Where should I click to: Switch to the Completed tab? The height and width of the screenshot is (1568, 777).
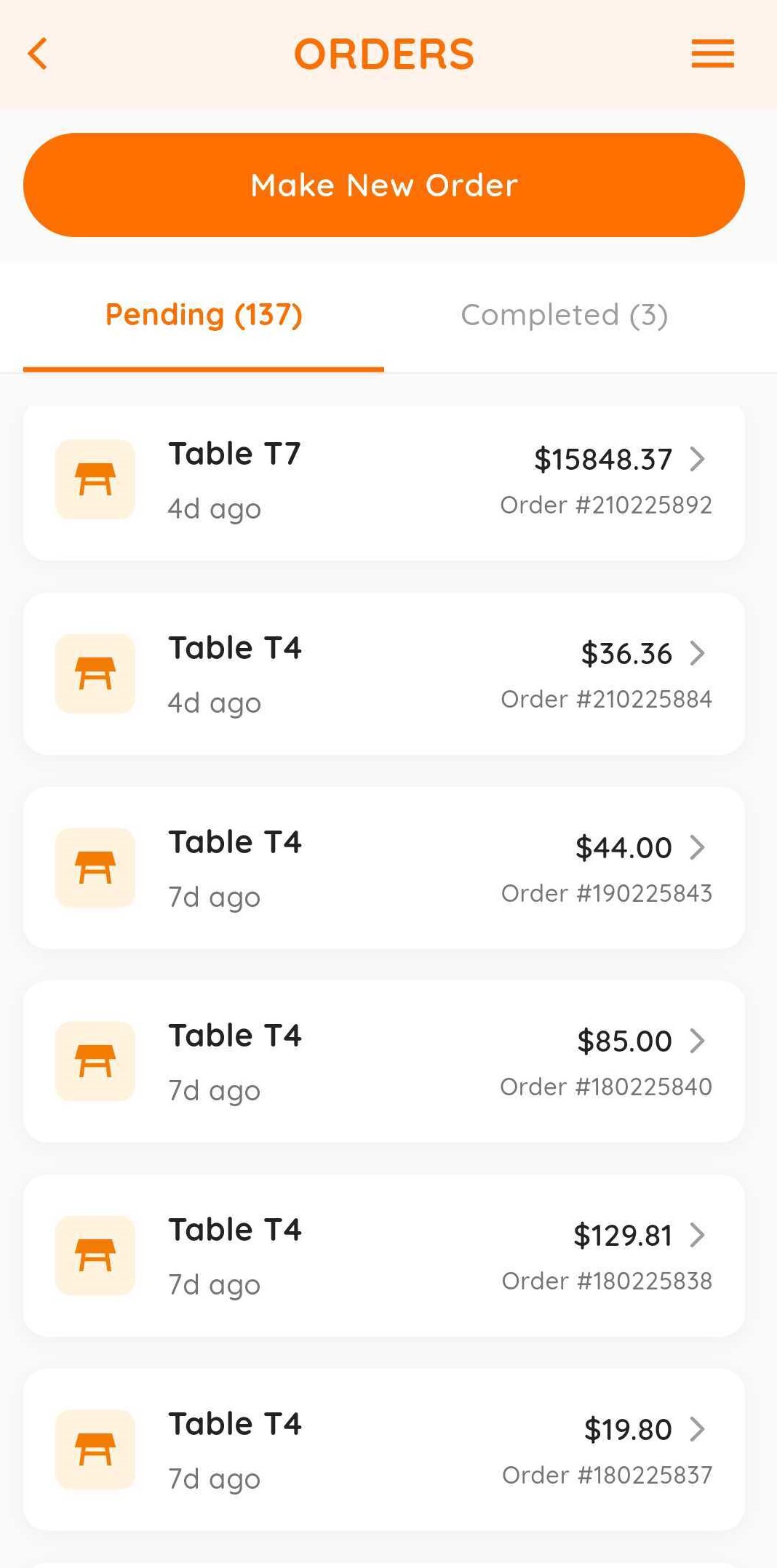564,315
